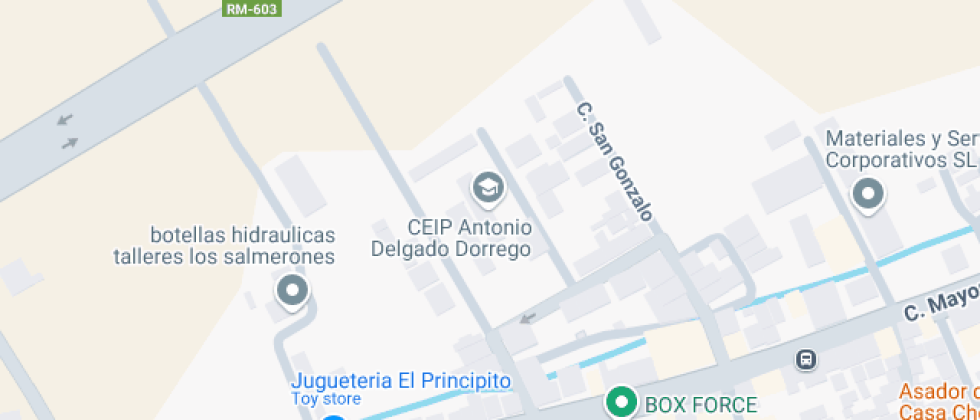Open Jugueteria El Principito toy store label

tap(401, 387)
